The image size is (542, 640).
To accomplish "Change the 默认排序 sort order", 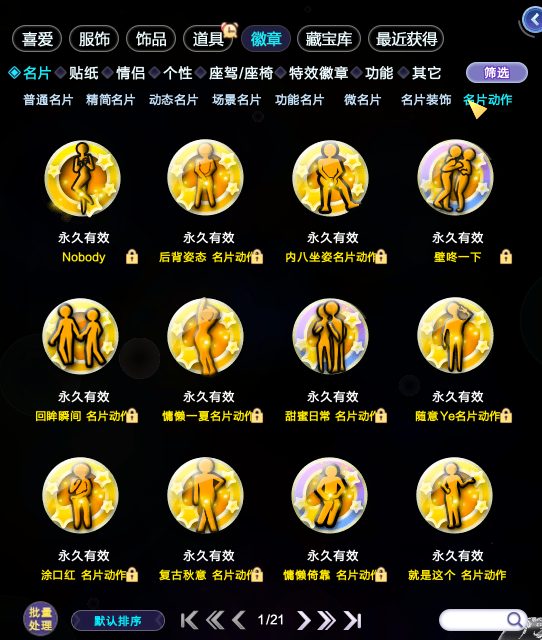I will pyautogui.click(x=118, y=621).
